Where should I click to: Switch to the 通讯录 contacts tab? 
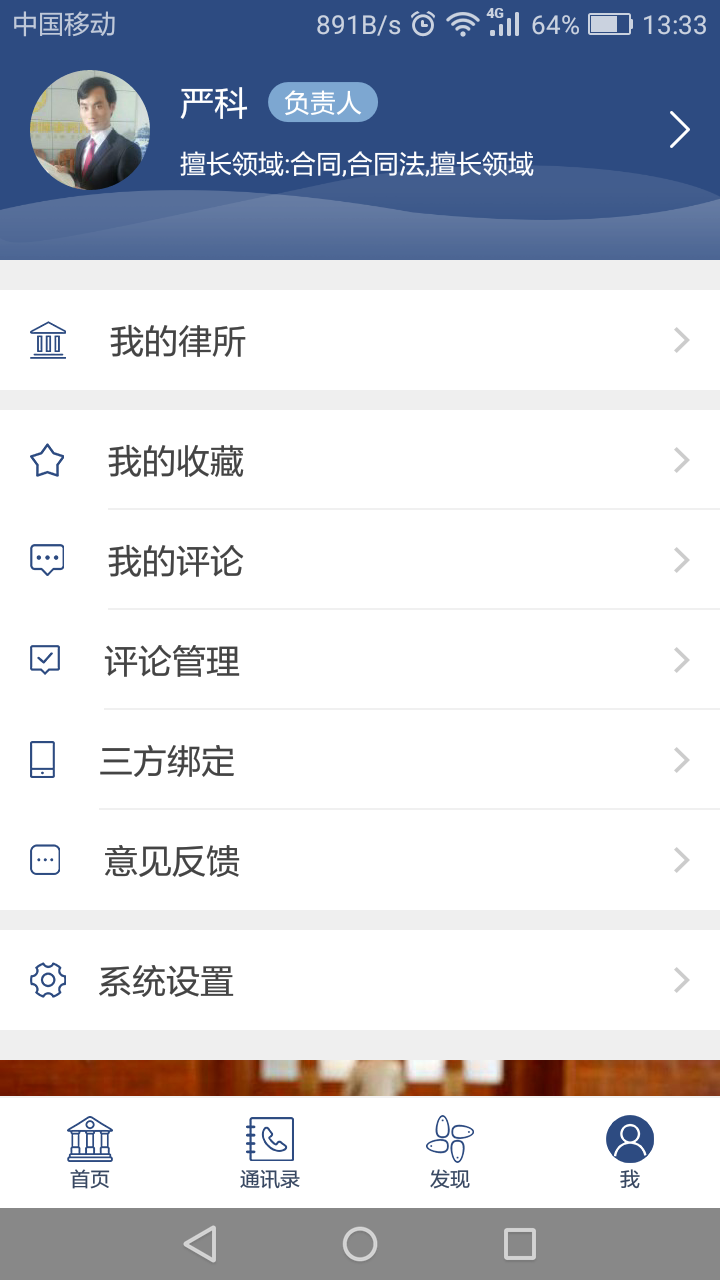tap(270, 1152)
